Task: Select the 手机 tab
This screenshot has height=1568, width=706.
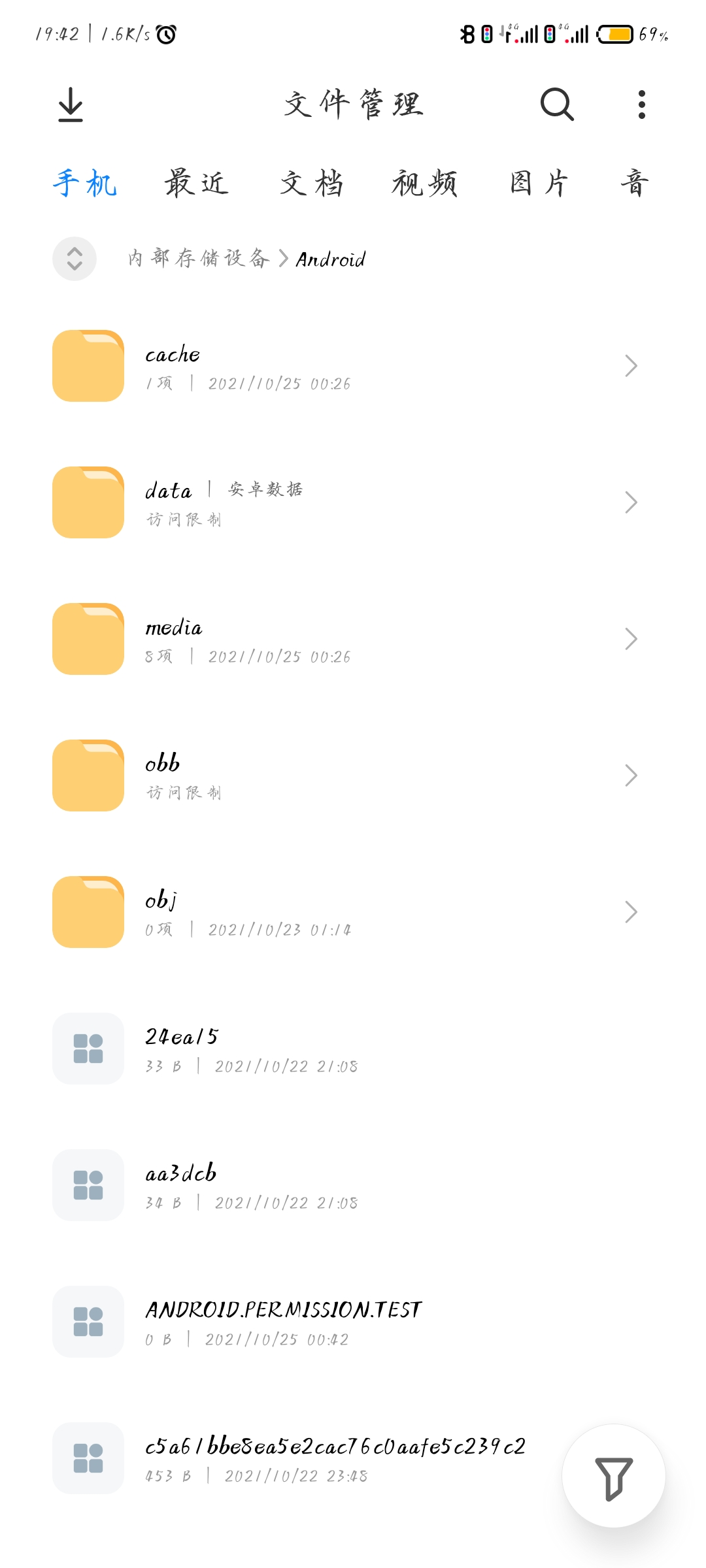Action: coord(85,183)
